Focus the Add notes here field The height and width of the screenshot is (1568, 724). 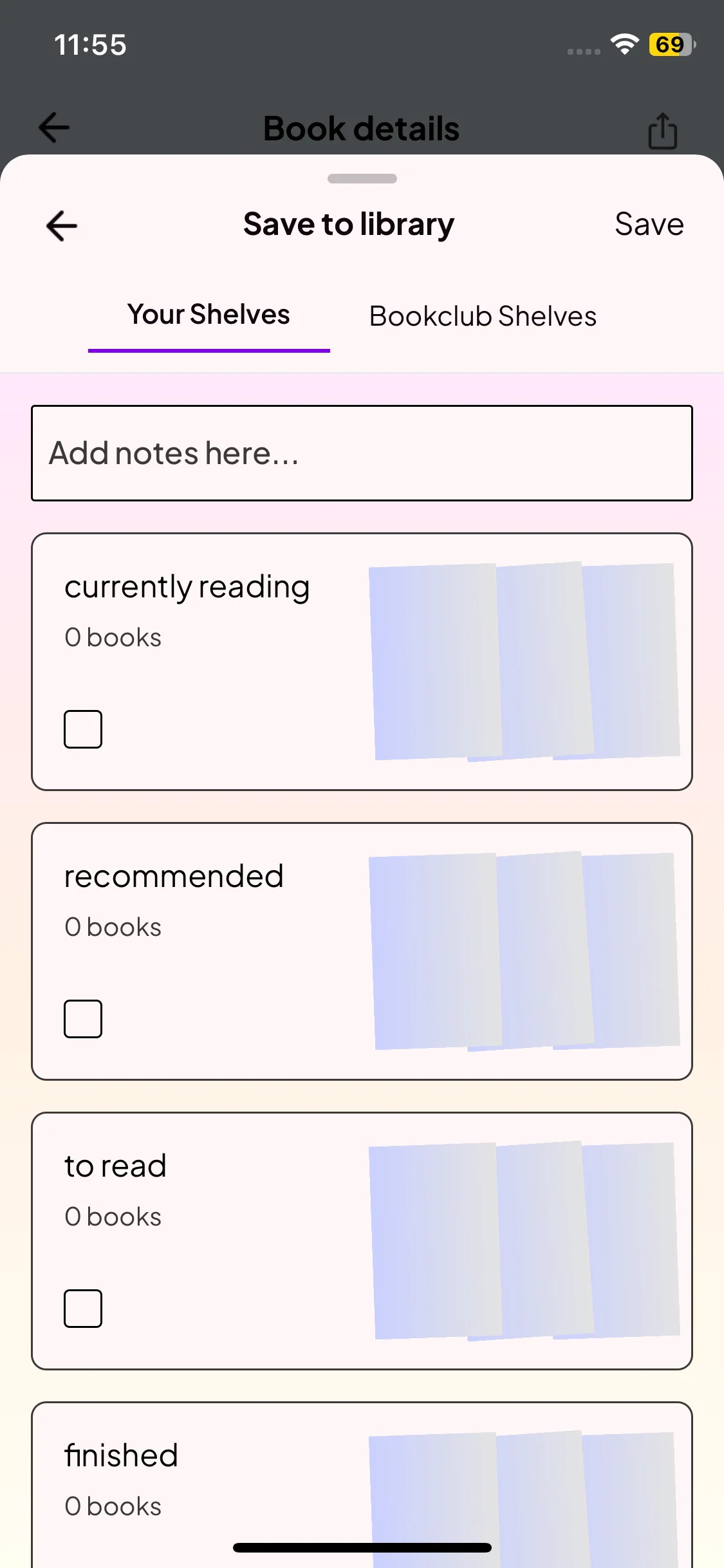point(362,453)
